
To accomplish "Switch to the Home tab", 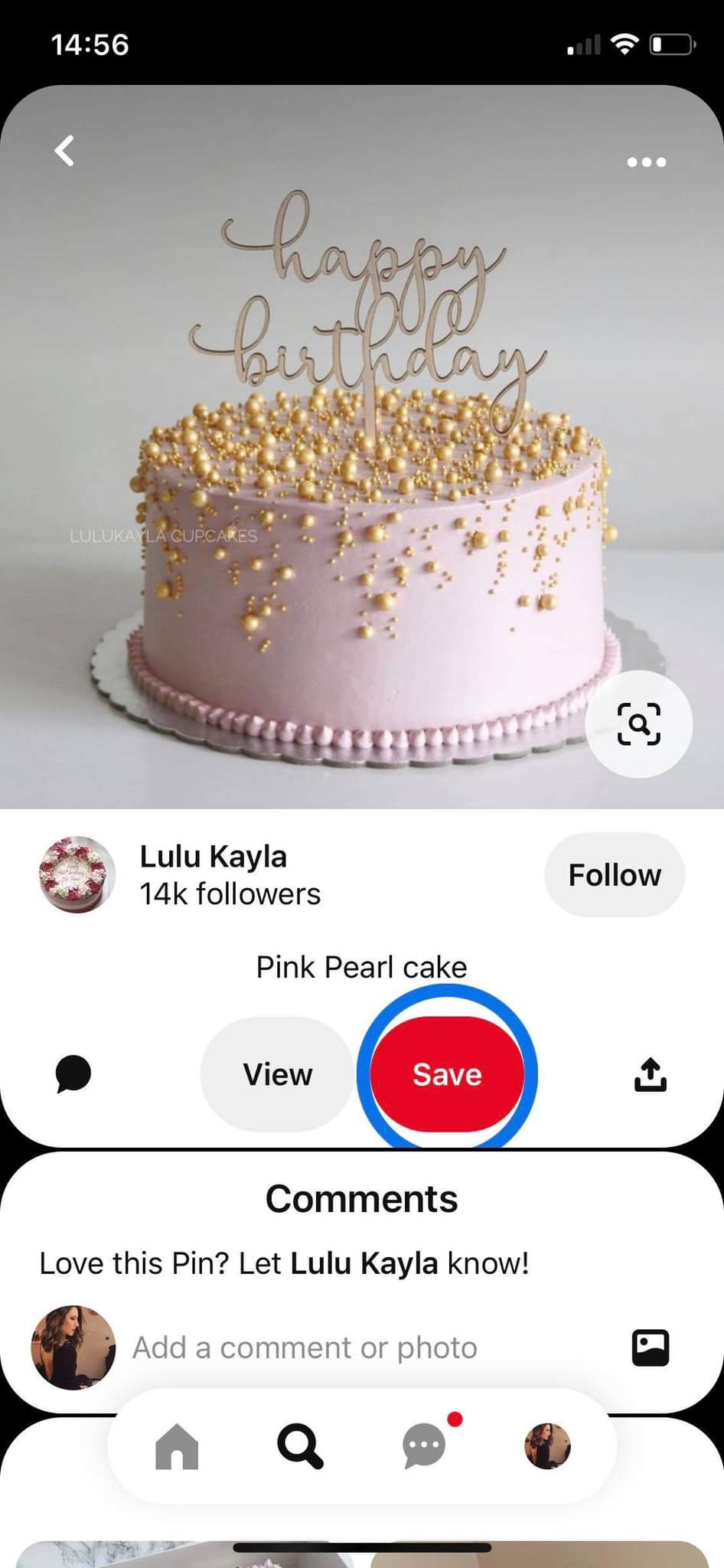I will (x=177, y=1446).
